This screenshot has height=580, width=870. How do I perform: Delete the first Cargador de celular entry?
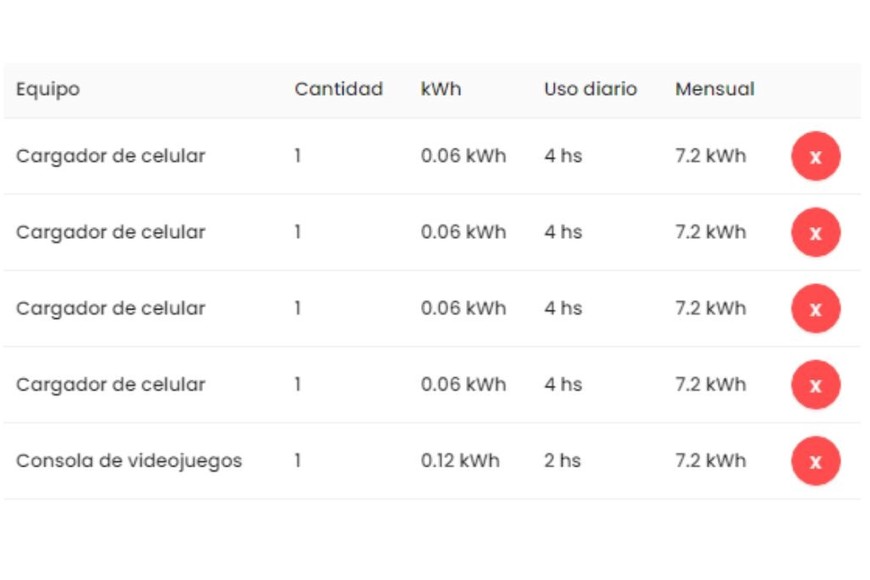(815, 157)
